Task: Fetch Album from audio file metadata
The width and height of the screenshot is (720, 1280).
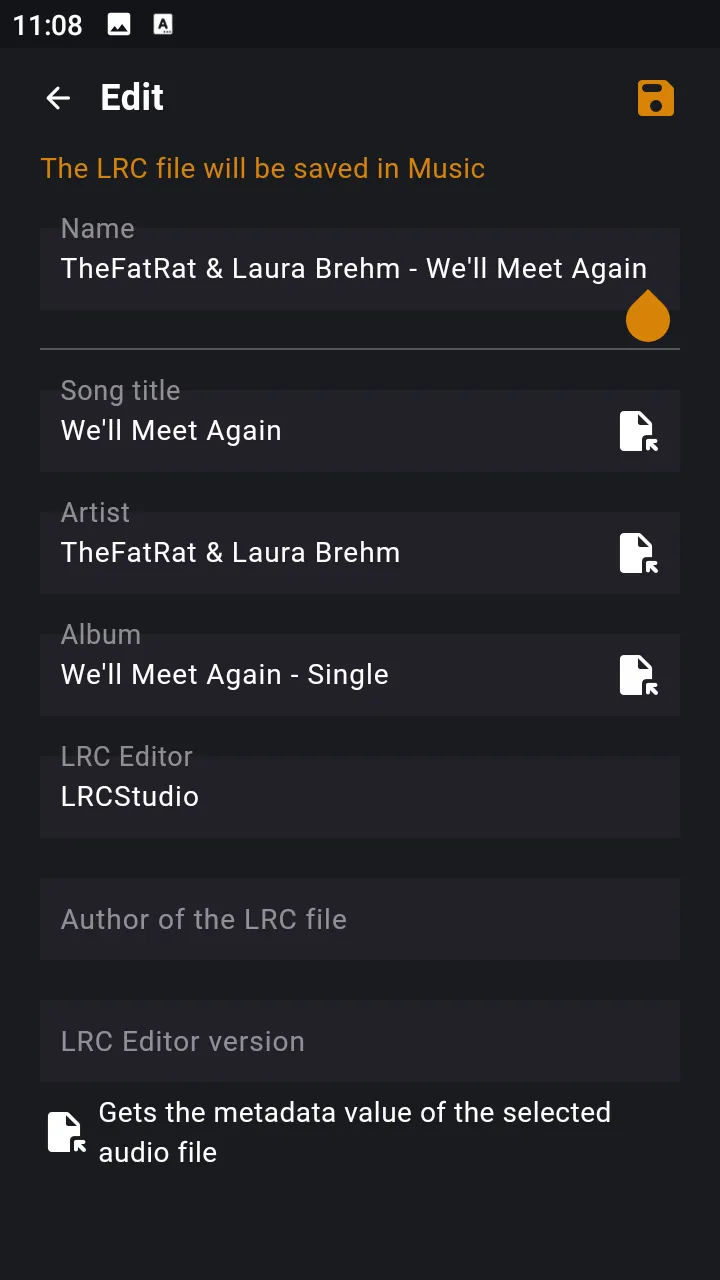Action: coord(638,675)
